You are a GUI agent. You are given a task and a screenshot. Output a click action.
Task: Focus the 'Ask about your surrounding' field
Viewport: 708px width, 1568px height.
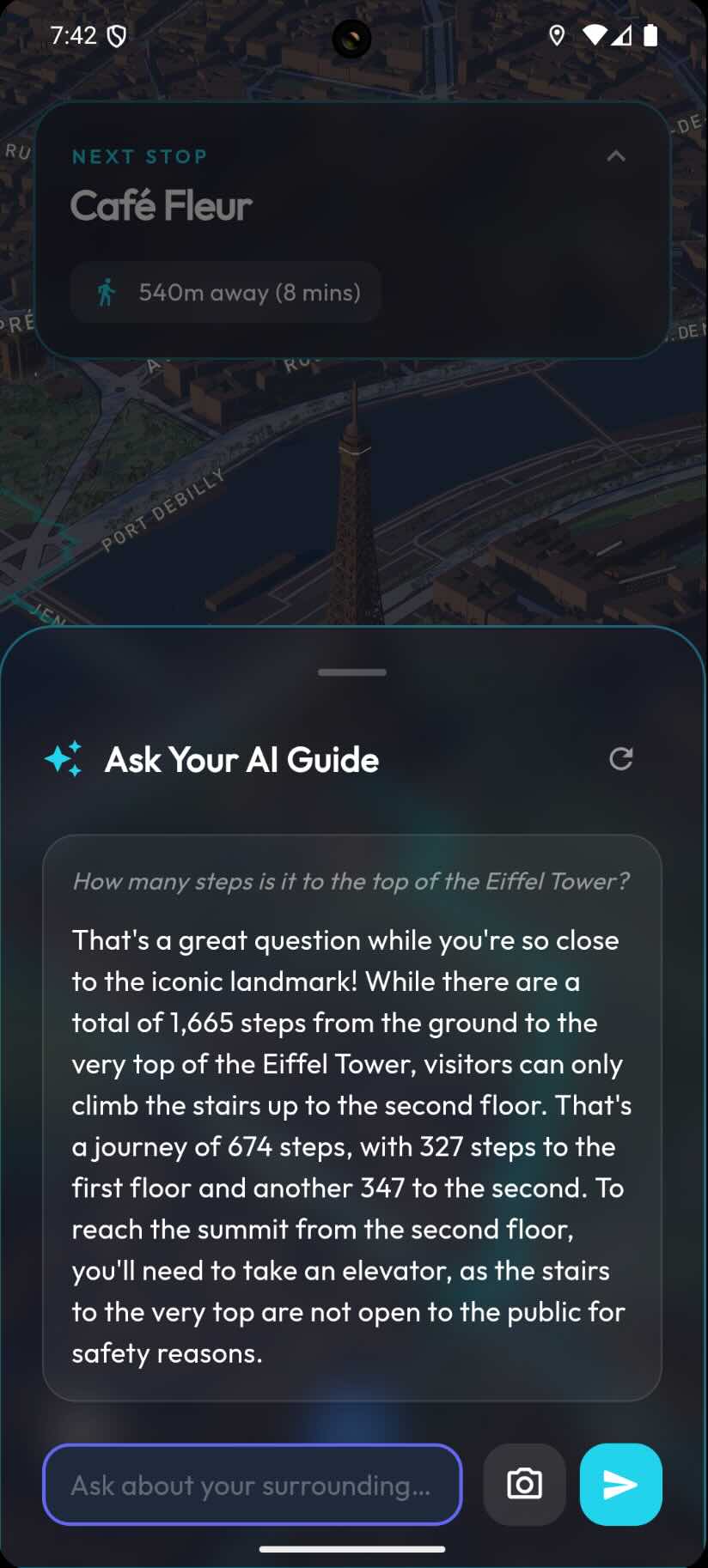252,1485
